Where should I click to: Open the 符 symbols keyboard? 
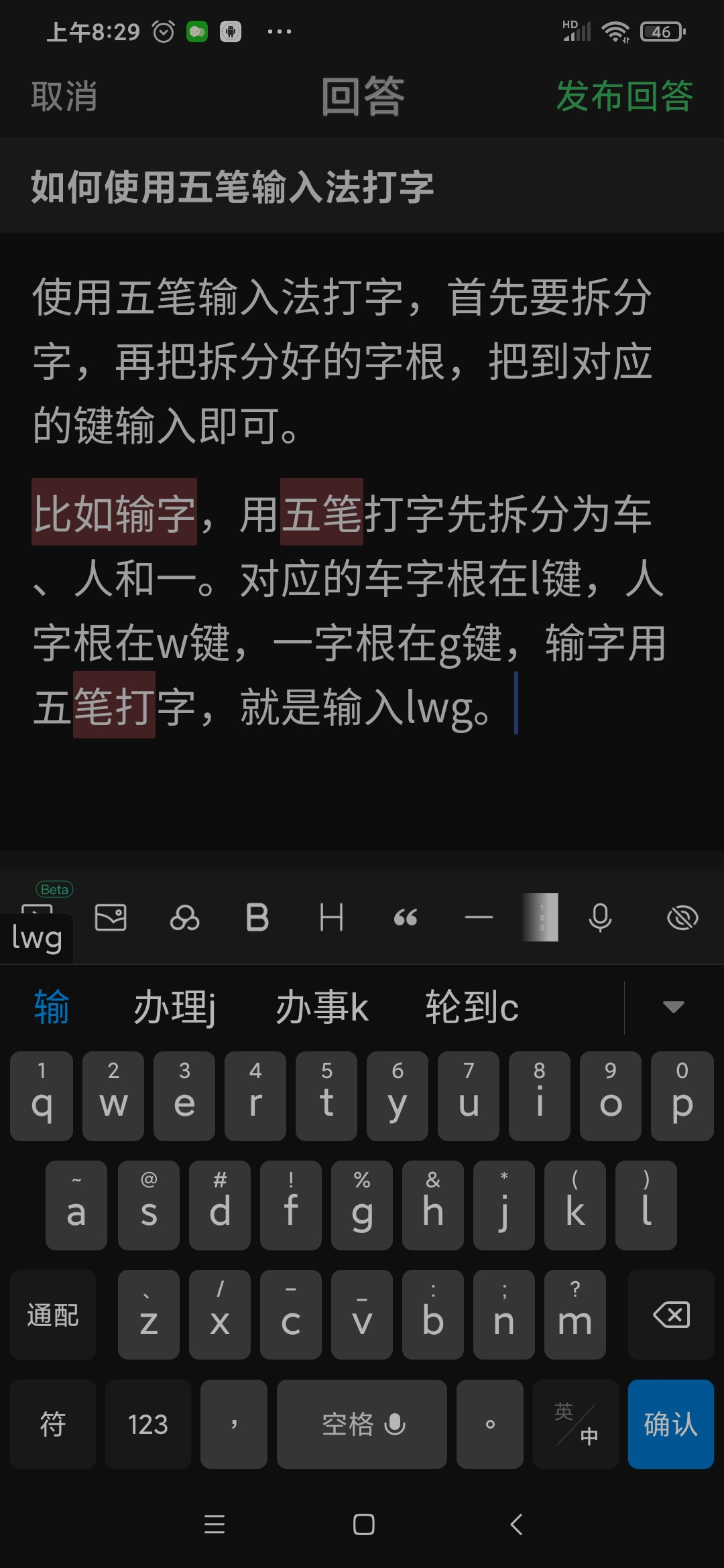53,1424
